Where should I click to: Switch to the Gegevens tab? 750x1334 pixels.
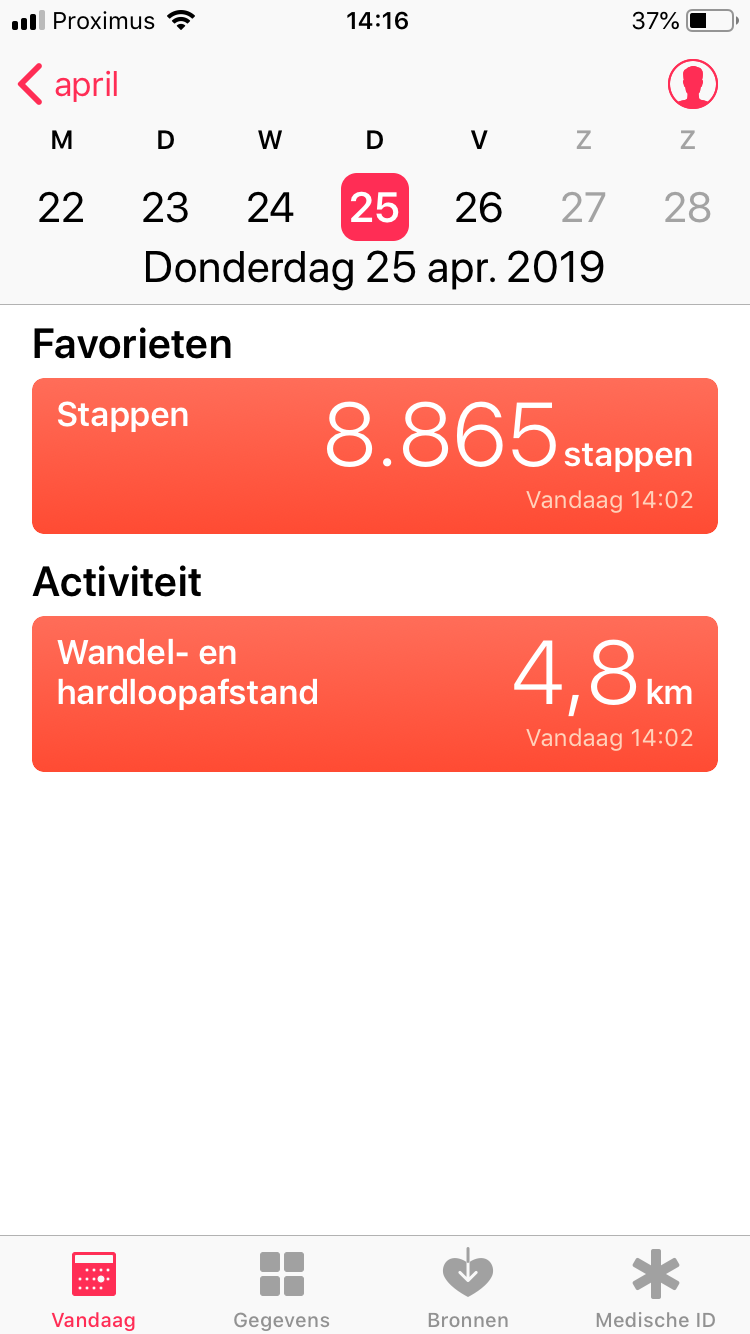click(281, 1290)
